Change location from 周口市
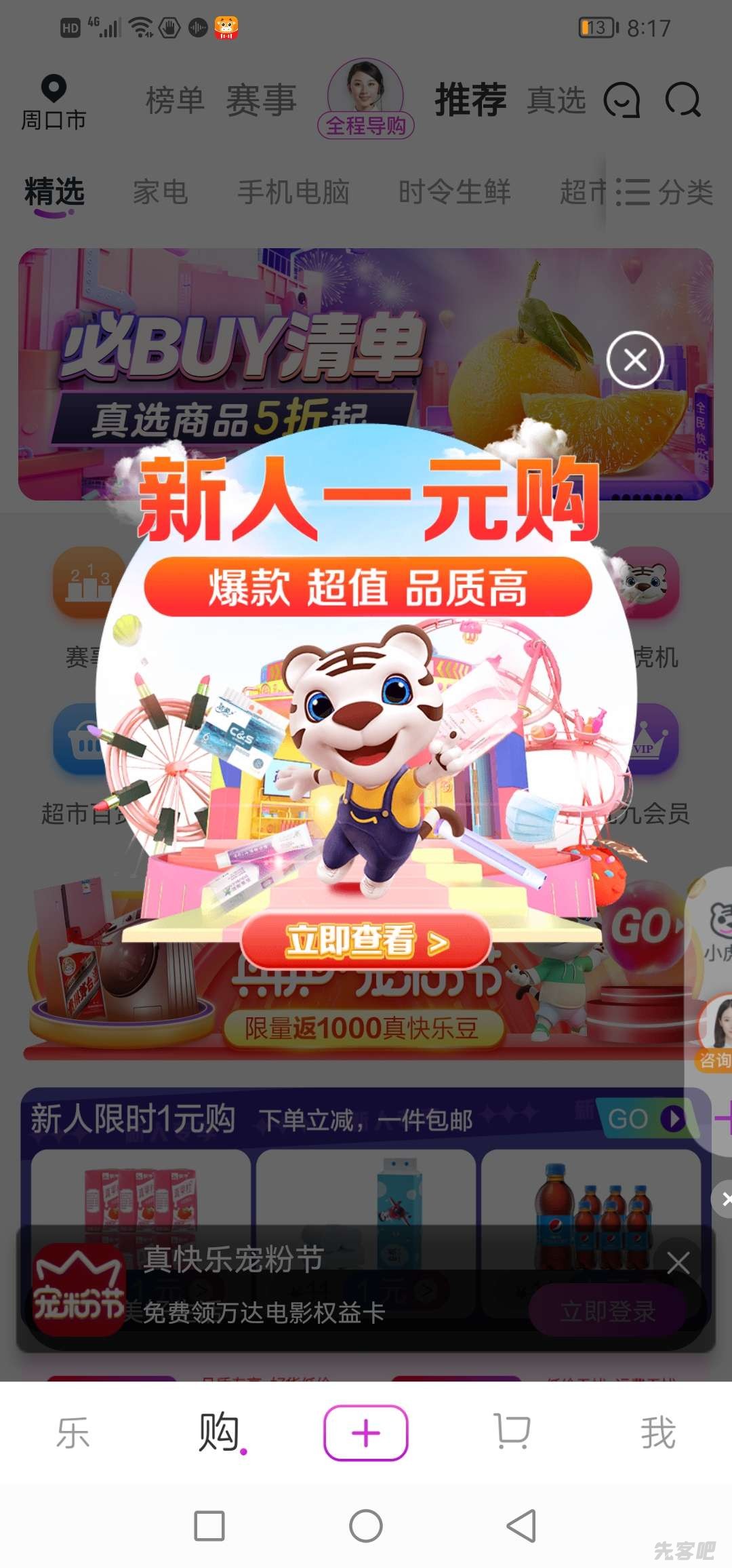This screenshot has width=732, height=1568. tap(54, 103)
